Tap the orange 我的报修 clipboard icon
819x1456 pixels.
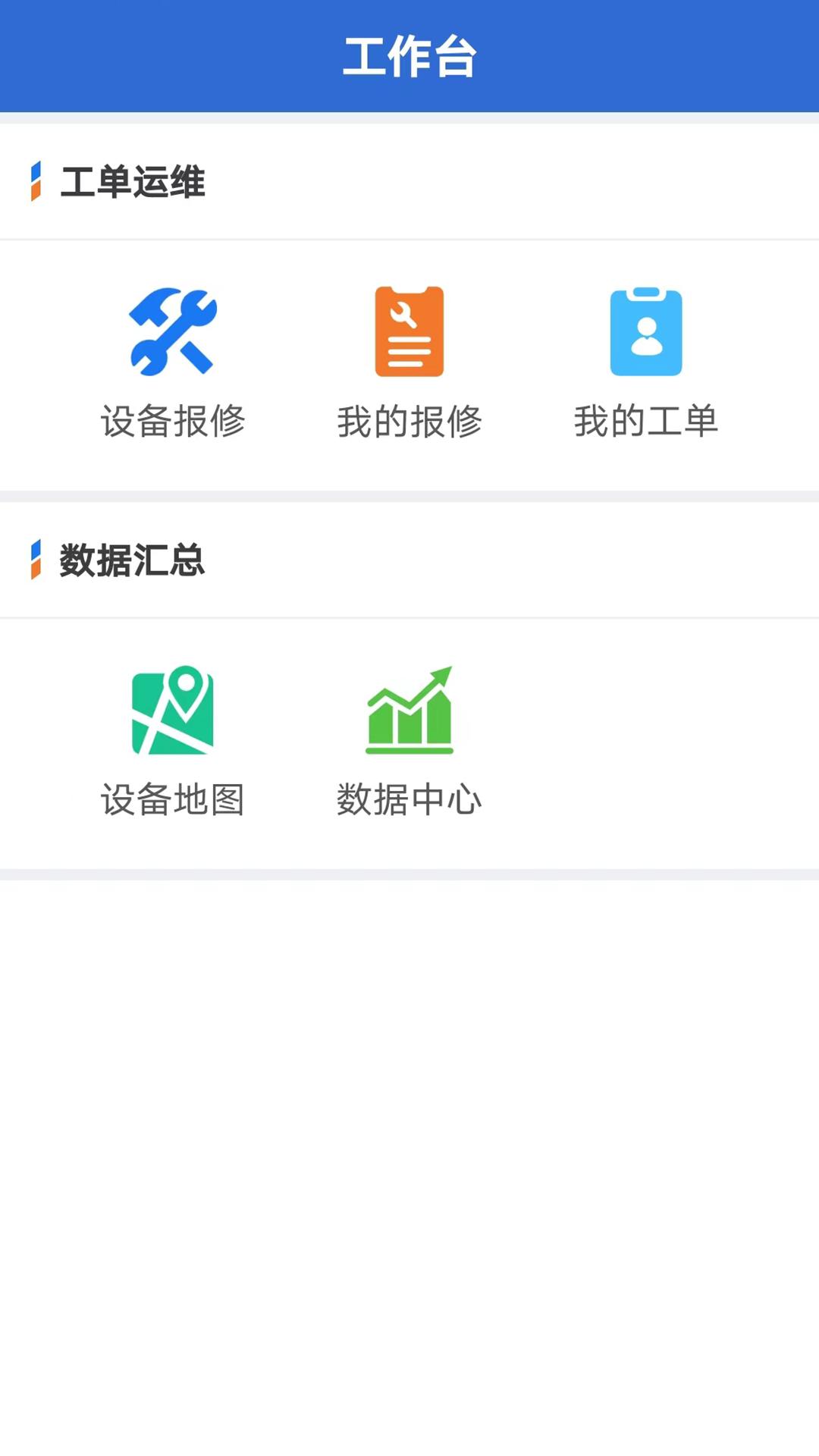409,331
